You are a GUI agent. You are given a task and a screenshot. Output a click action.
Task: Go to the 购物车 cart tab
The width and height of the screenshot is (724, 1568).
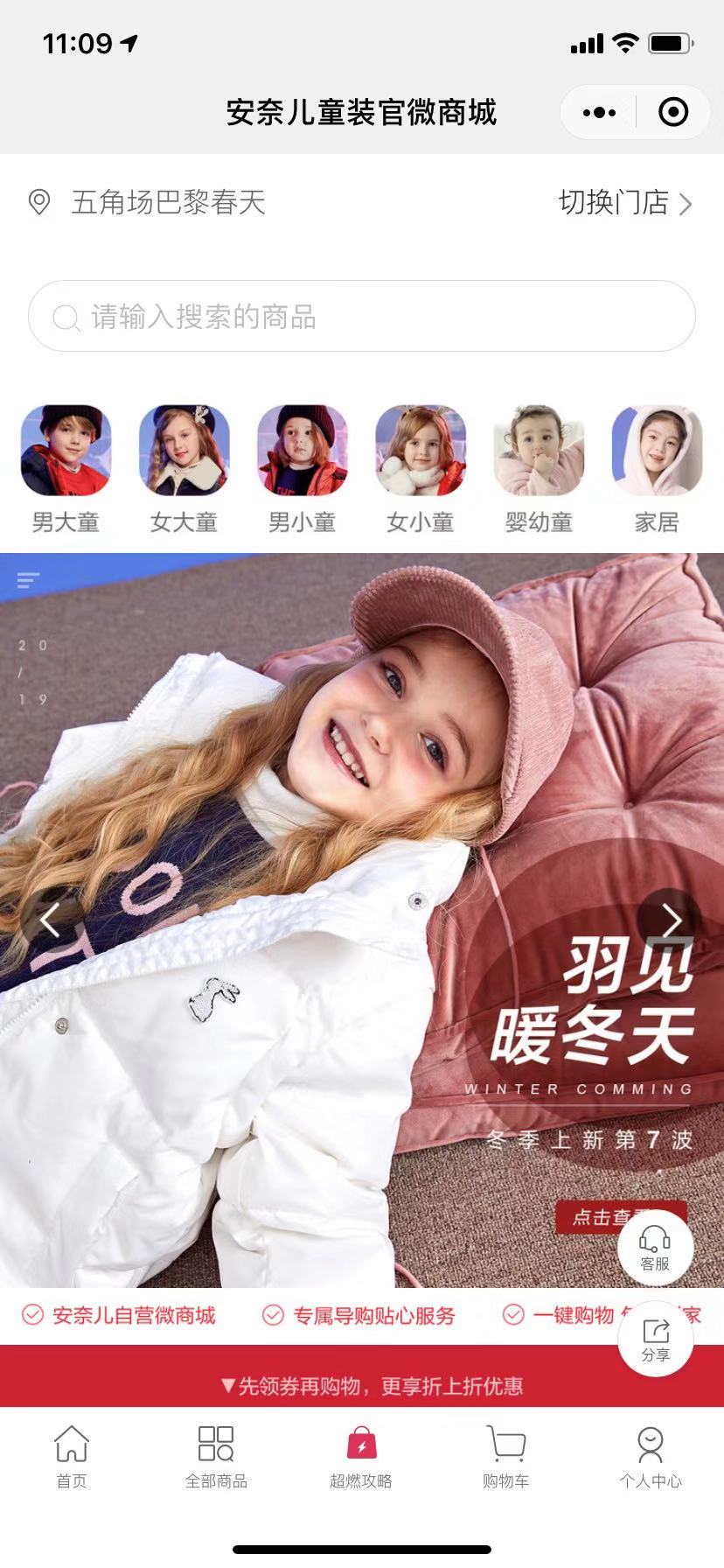coord(505,1457)
